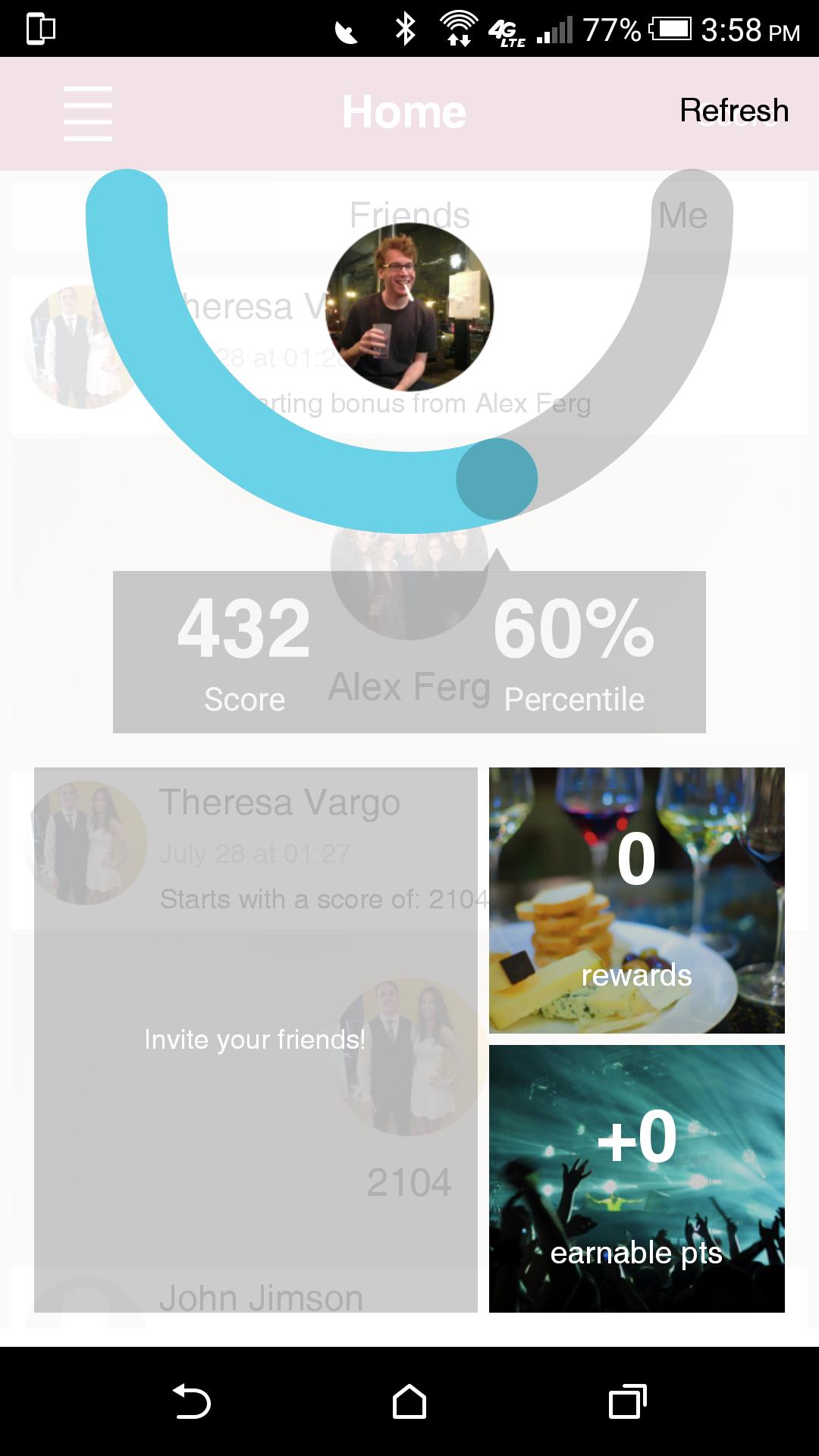
Task: Tap the Refresh button
Action: [x=733, y=111]
